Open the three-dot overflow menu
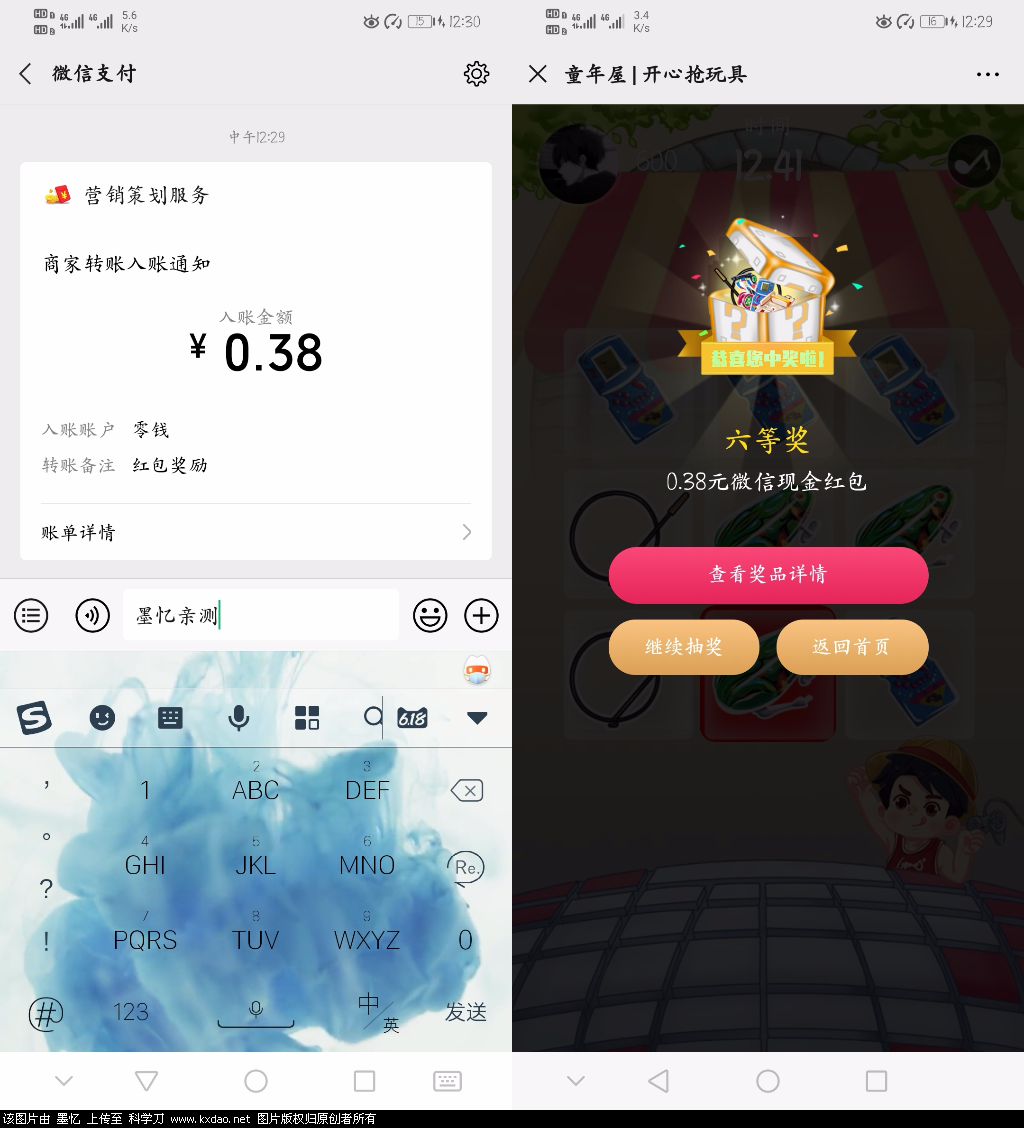The width and height of the screenshot is (1024, 1128). point(987,74)
